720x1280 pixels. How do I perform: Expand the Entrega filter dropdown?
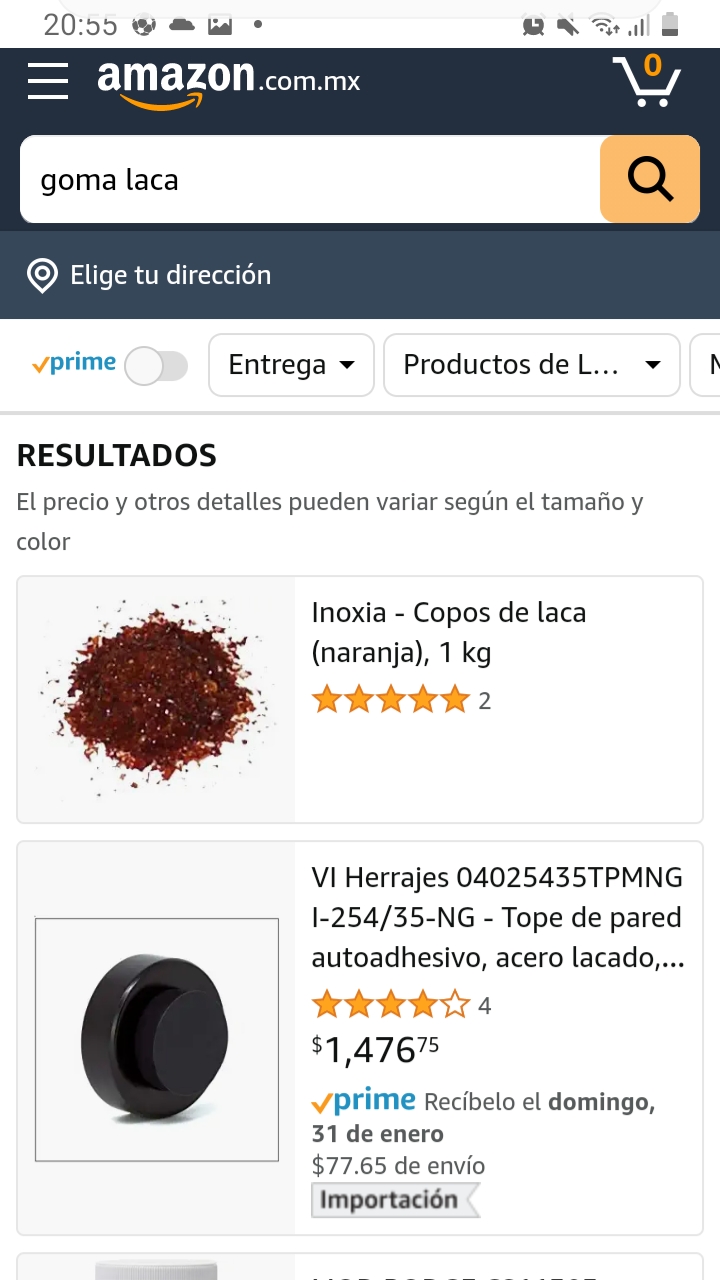pyautogui.click(x=291, y=365)
